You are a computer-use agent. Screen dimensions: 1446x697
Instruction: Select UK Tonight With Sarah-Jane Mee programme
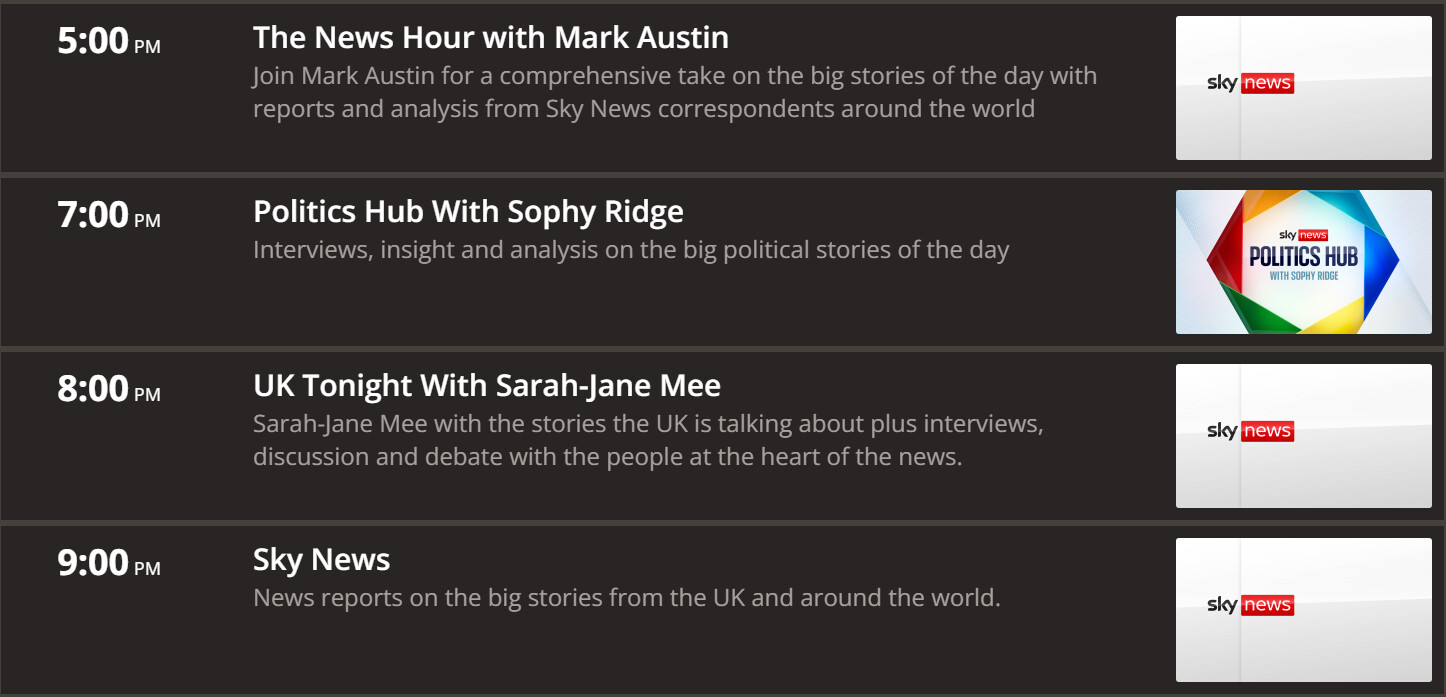point(486,386)
